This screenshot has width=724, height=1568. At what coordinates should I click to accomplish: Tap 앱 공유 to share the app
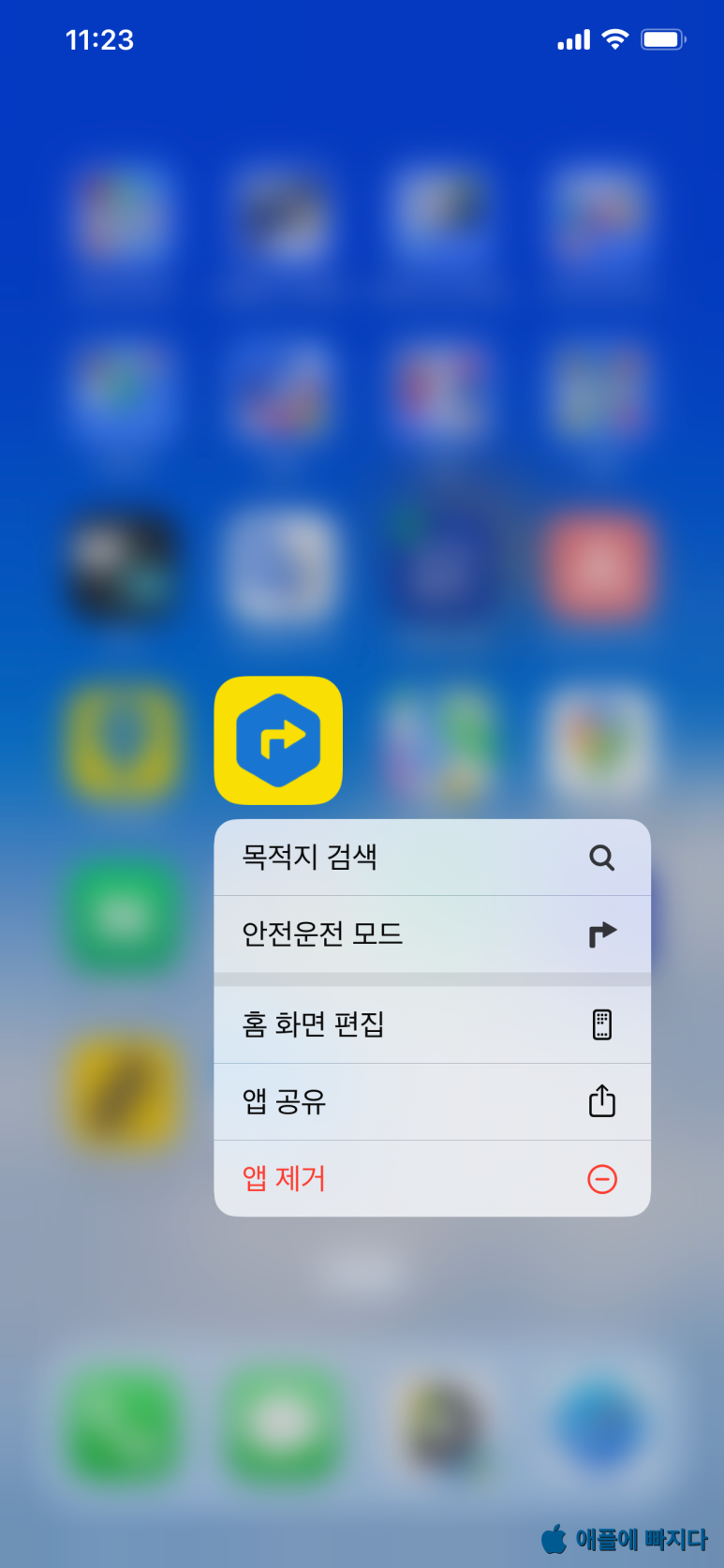[432, 1101]
